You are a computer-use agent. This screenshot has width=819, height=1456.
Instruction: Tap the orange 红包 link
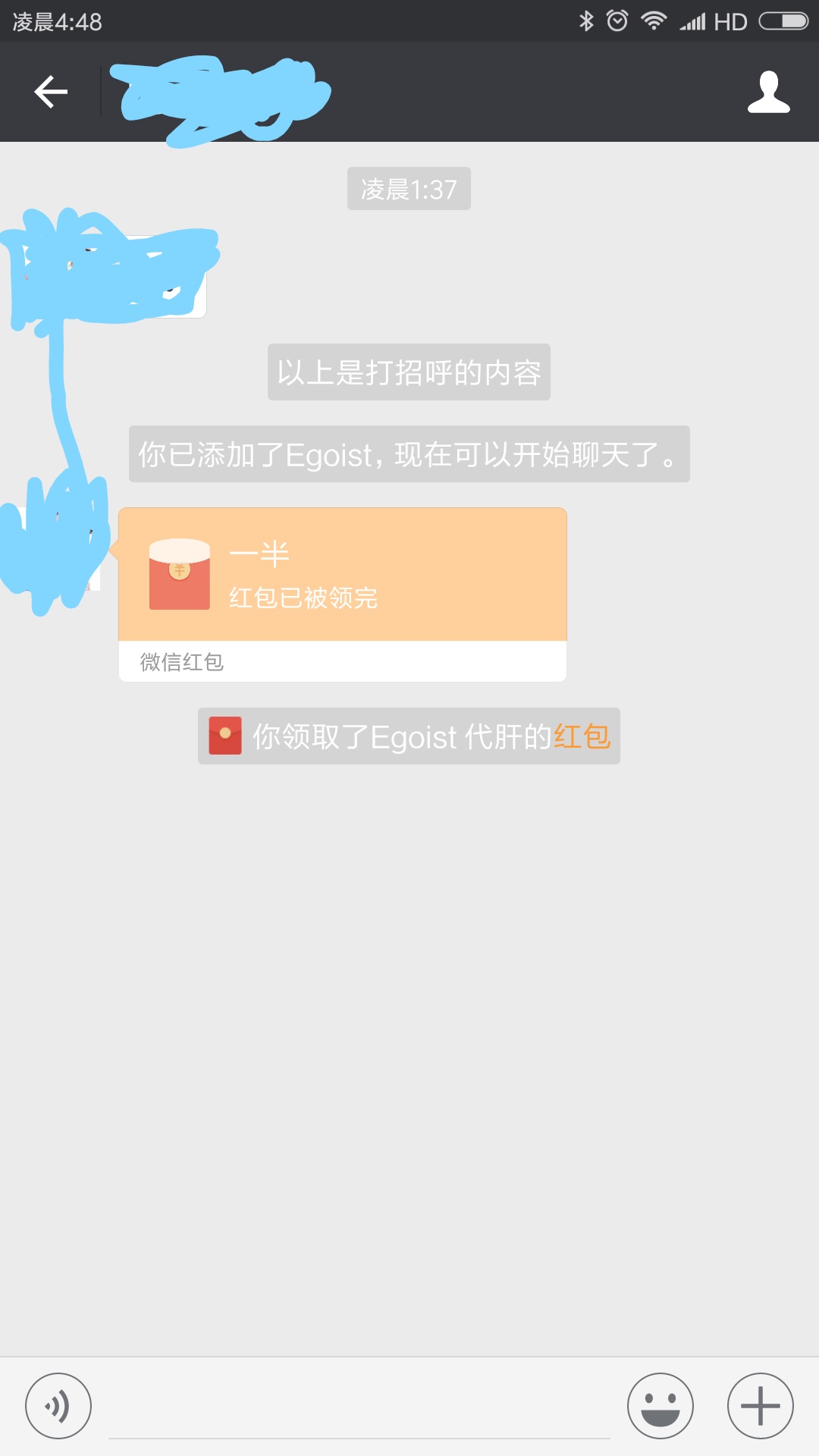[582, 736]
